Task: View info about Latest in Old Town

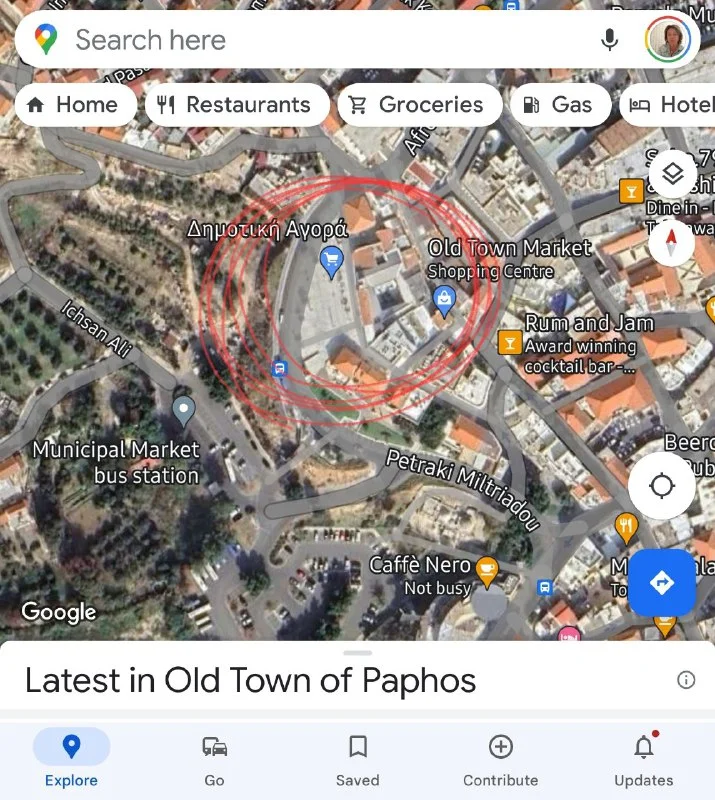Action: coord(686,680)
